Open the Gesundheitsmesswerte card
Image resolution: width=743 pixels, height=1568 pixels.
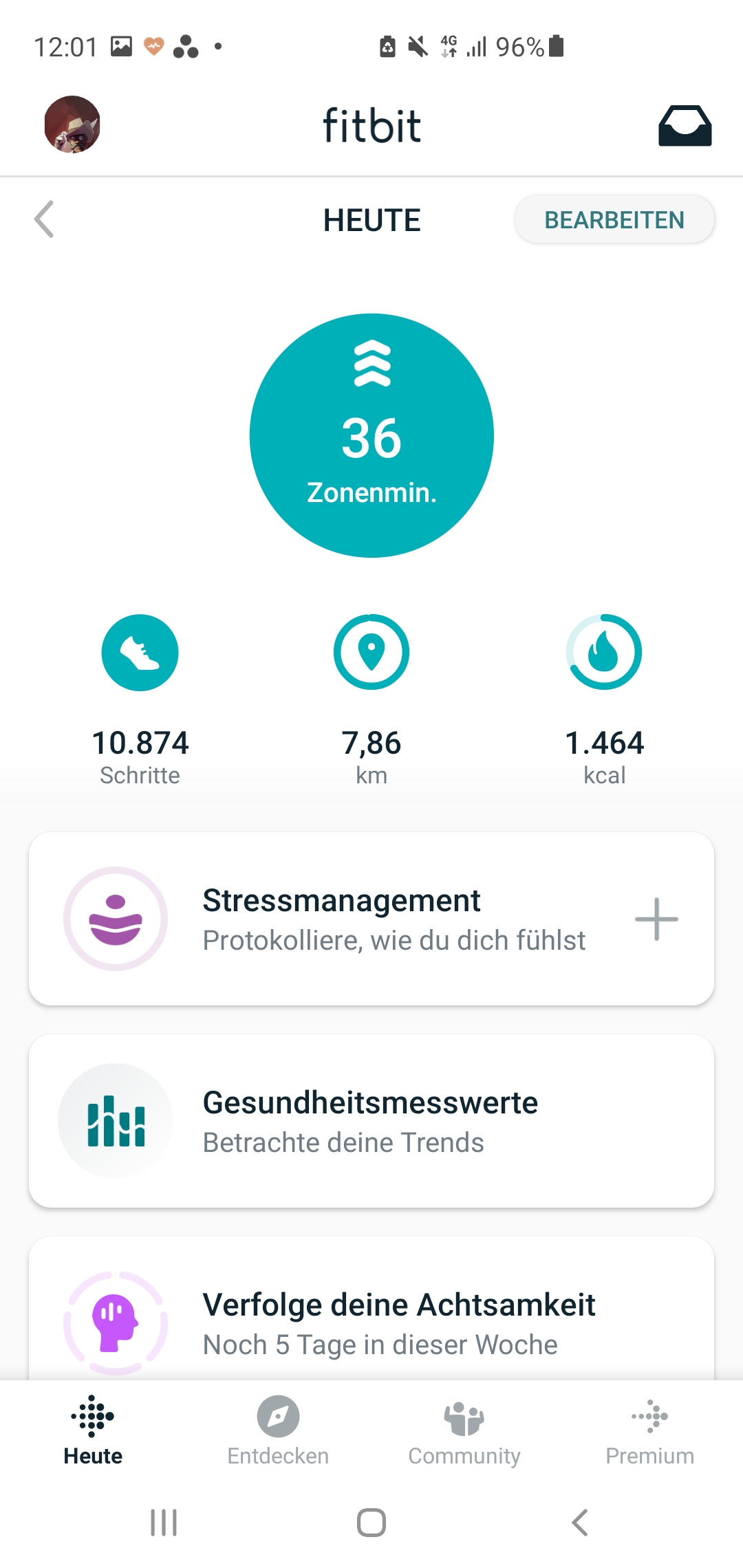click(x=371, y=1121)
